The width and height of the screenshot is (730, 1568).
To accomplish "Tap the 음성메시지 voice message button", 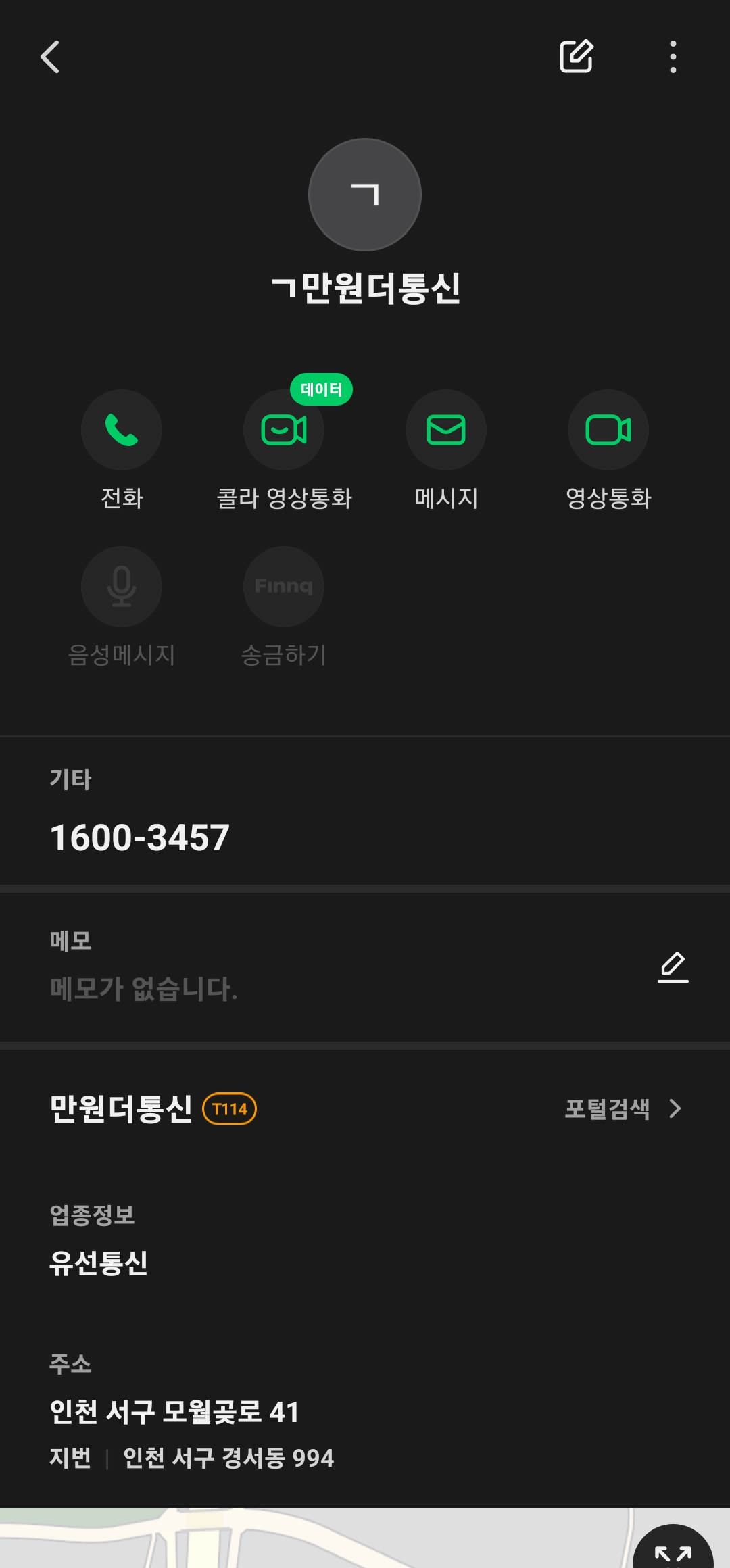I will click(122, 587).
